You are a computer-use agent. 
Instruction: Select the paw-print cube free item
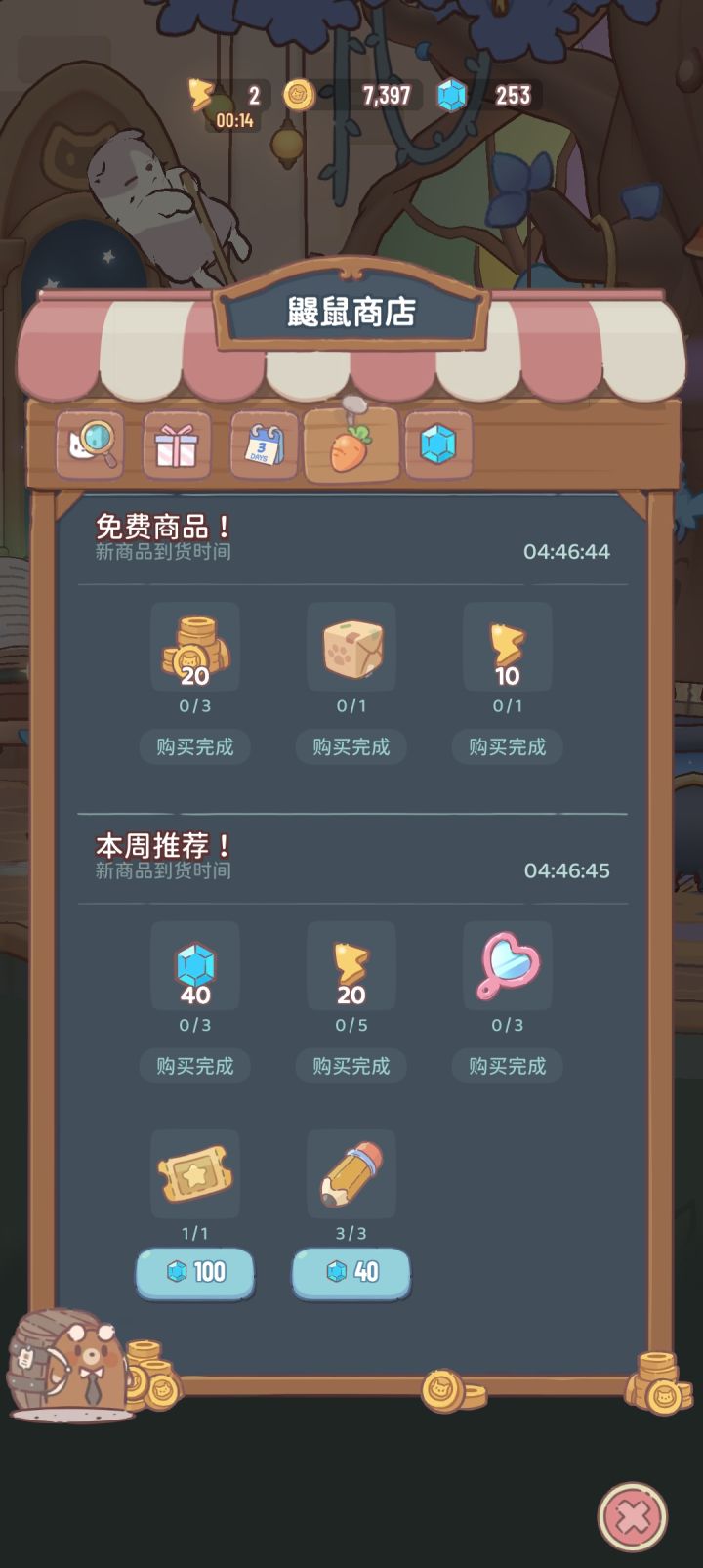pos(351,648)
